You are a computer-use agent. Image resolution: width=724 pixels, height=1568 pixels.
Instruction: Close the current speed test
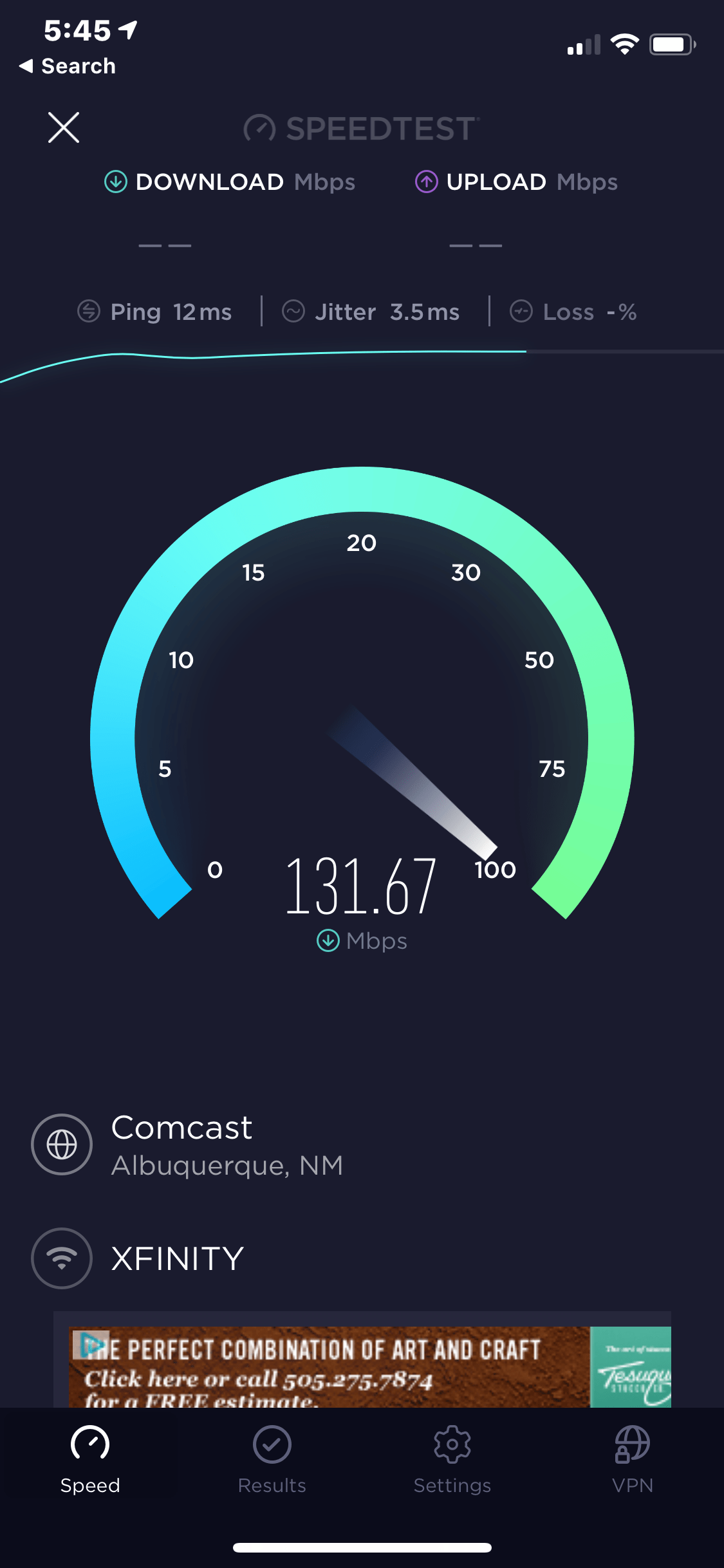pos(63,127)
